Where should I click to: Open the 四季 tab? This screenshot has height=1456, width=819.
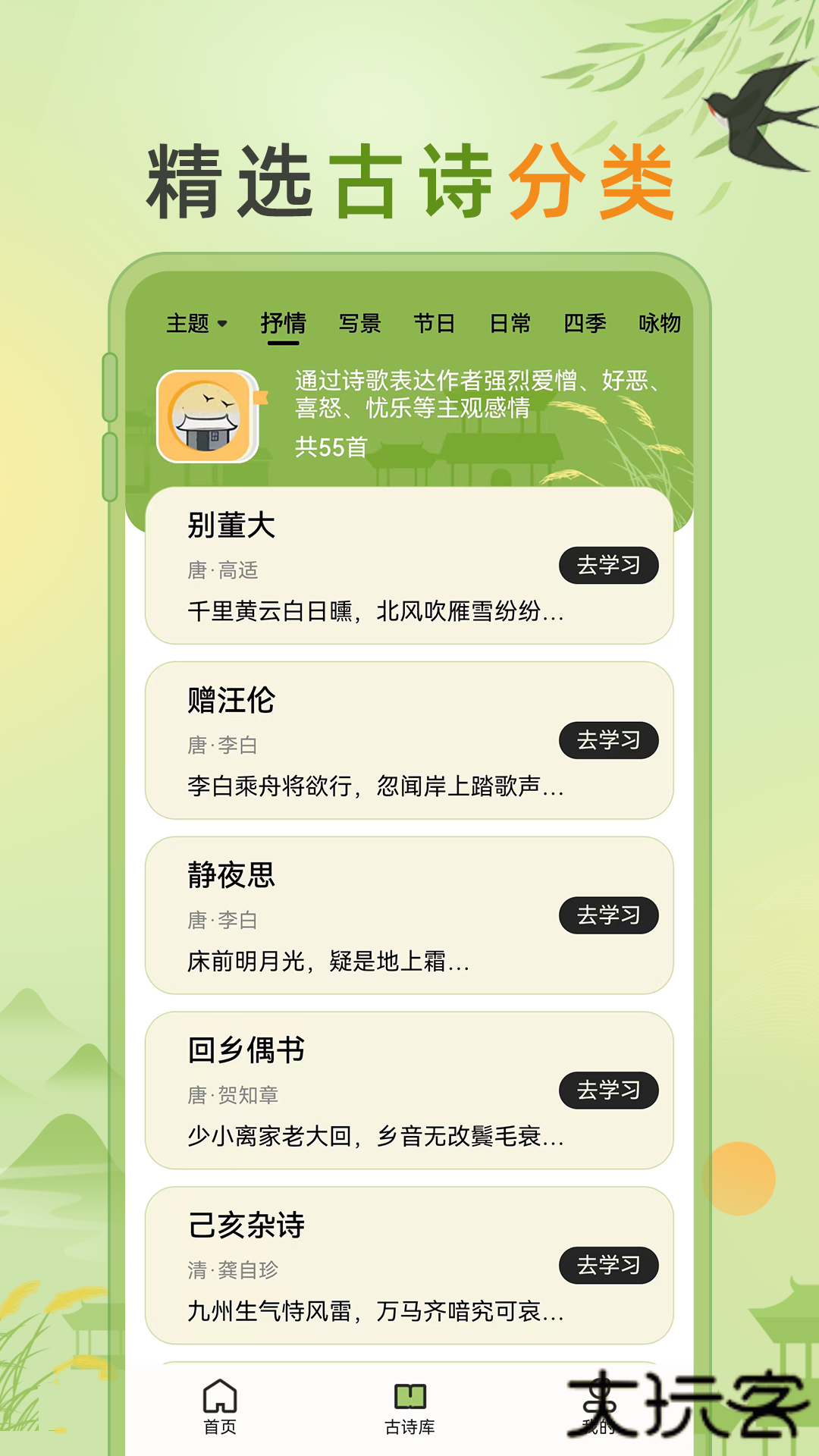(x=584, y=322)
